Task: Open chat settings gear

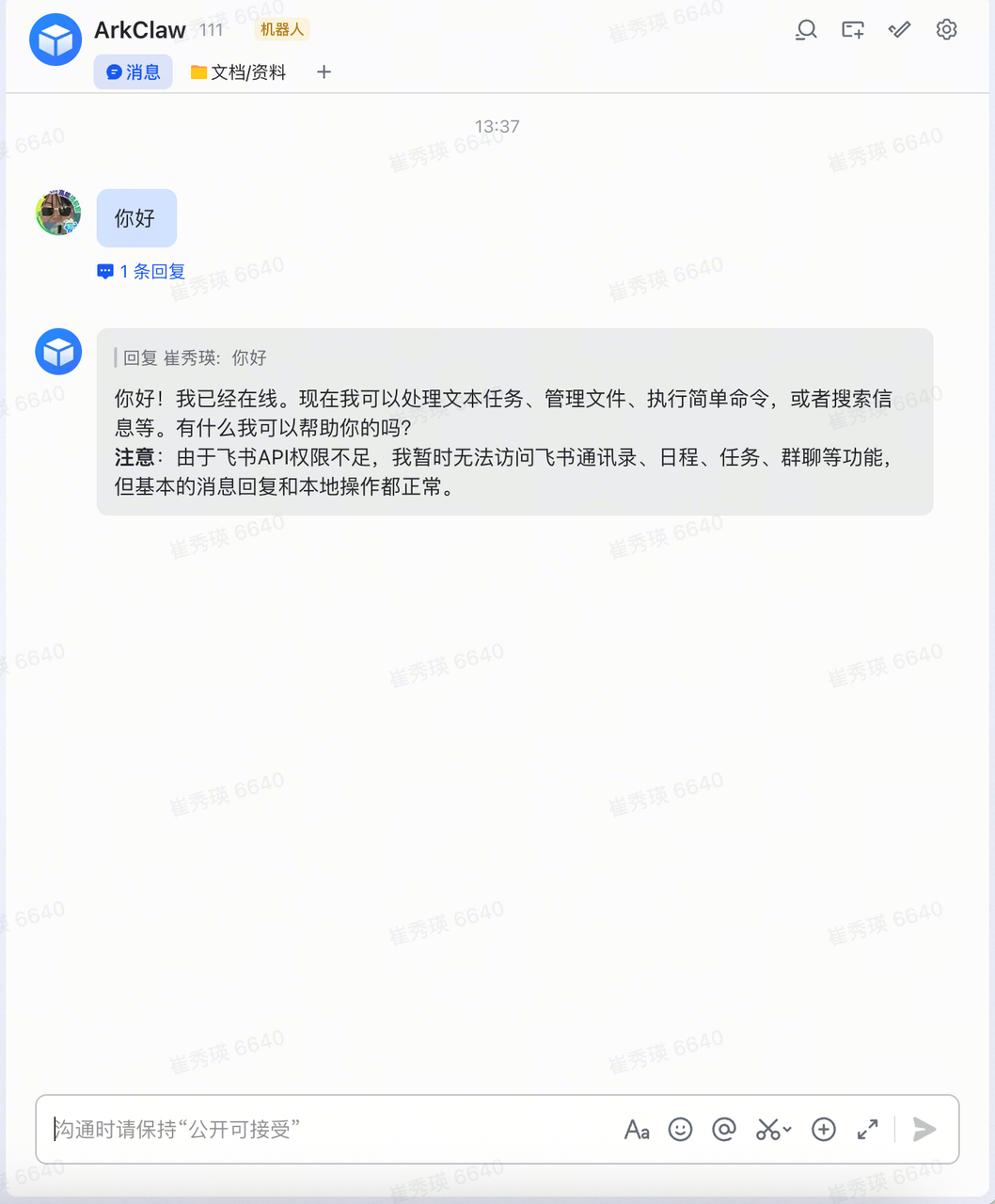Action: coord(946,30)
